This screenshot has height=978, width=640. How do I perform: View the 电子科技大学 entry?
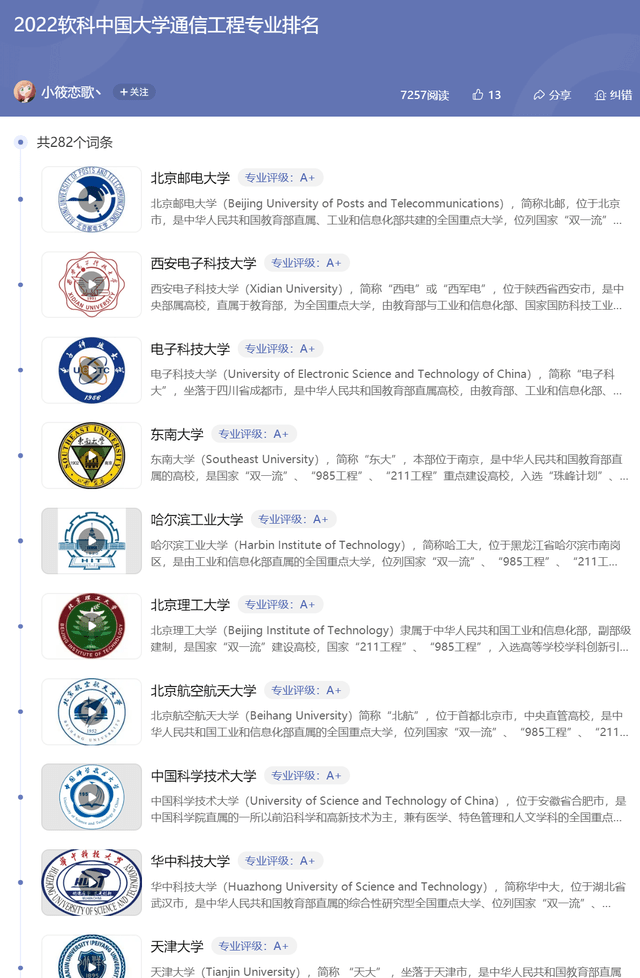pos(190,349)
